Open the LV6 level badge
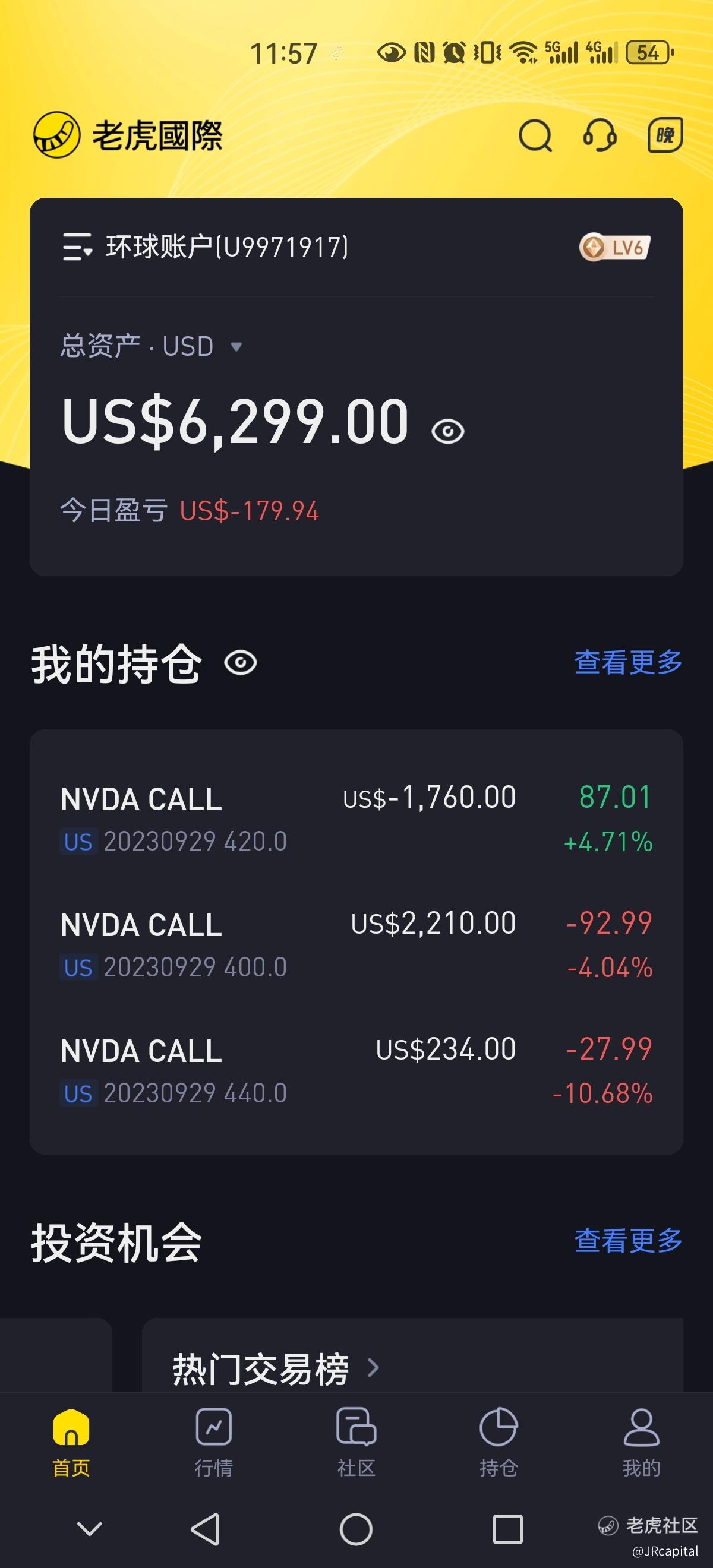The height and width of the screenshot is (1568, 713). click(x=614, y=248)
